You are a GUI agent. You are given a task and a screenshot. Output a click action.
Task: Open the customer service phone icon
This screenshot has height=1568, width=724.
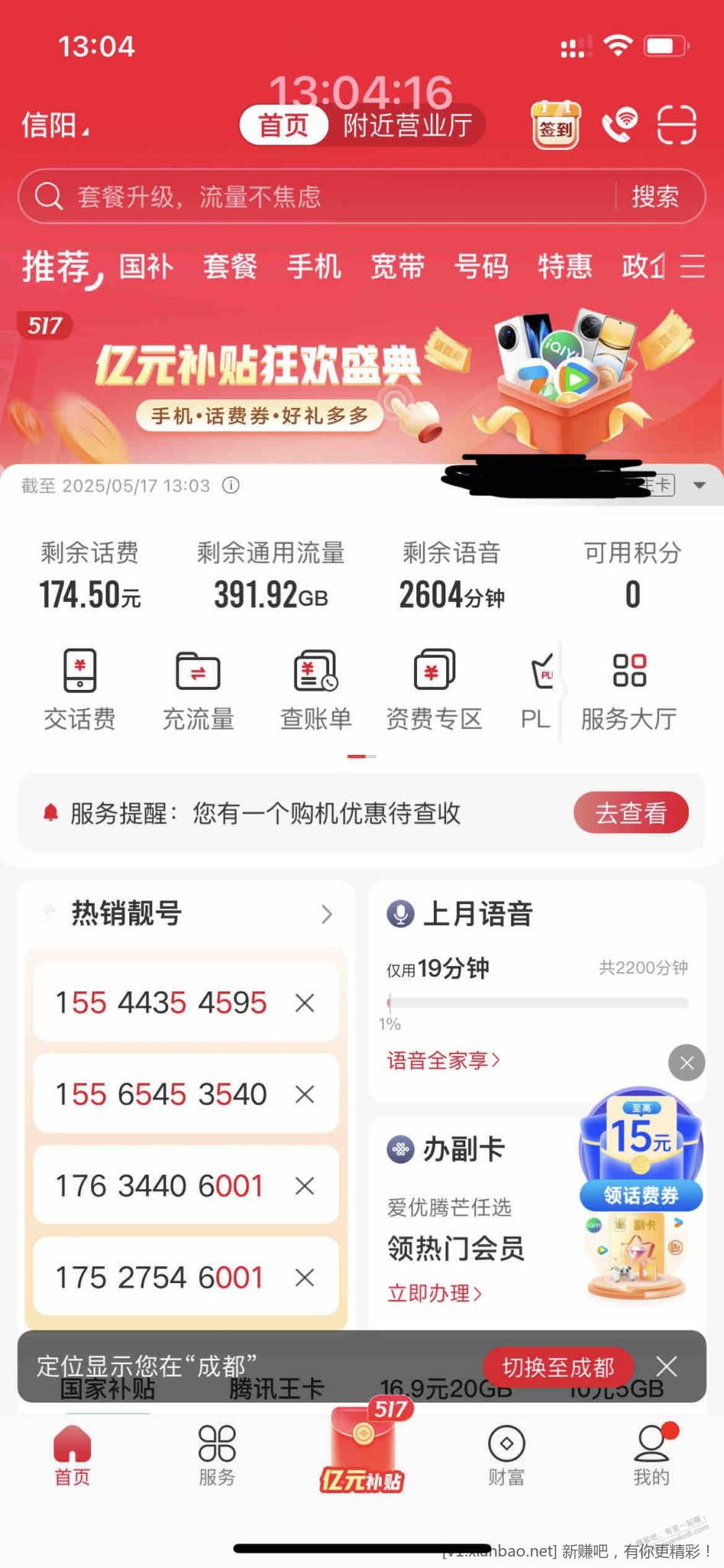tap(619, 125)
